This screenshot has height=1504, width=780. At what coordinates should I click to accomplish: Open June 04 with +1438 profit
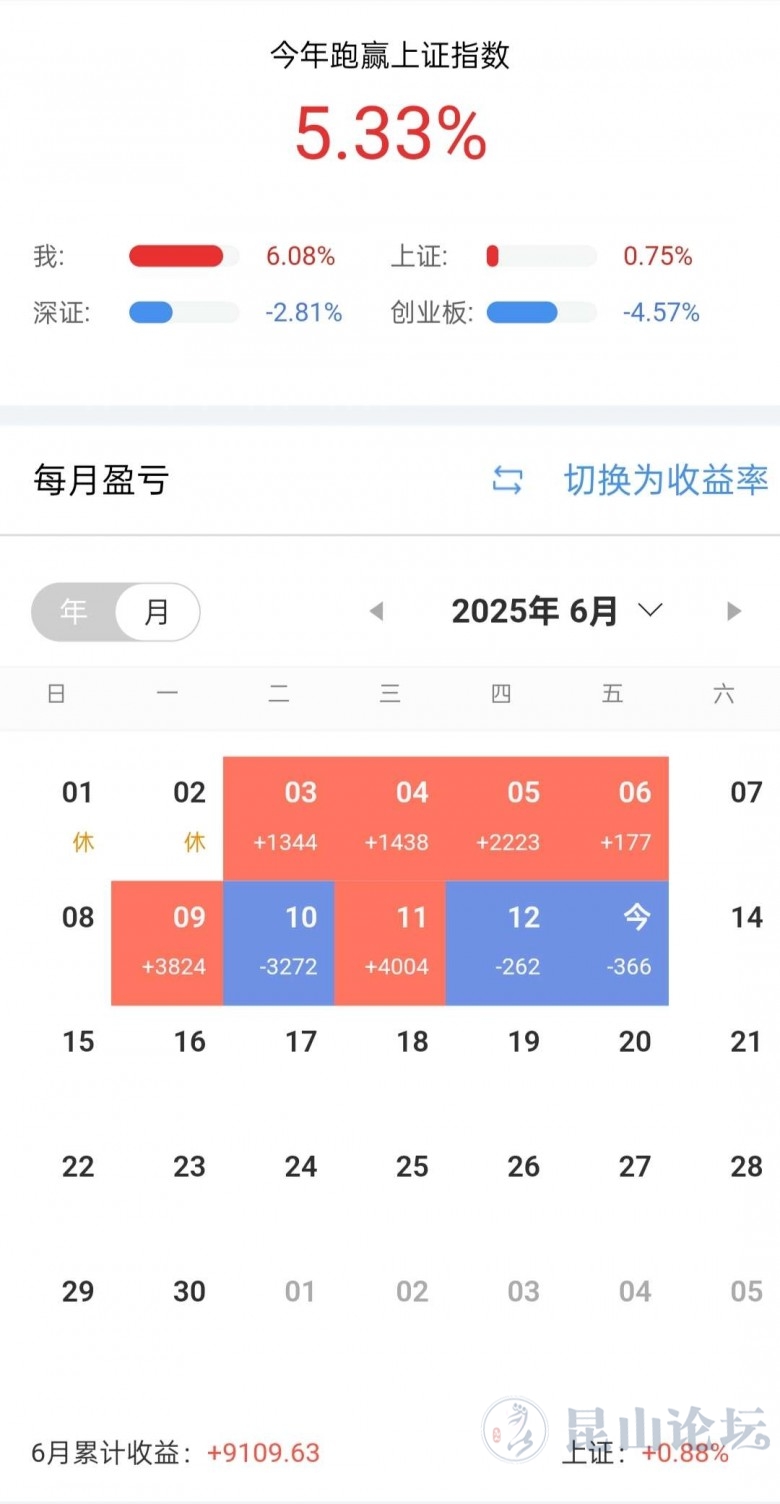coord(390,817)
